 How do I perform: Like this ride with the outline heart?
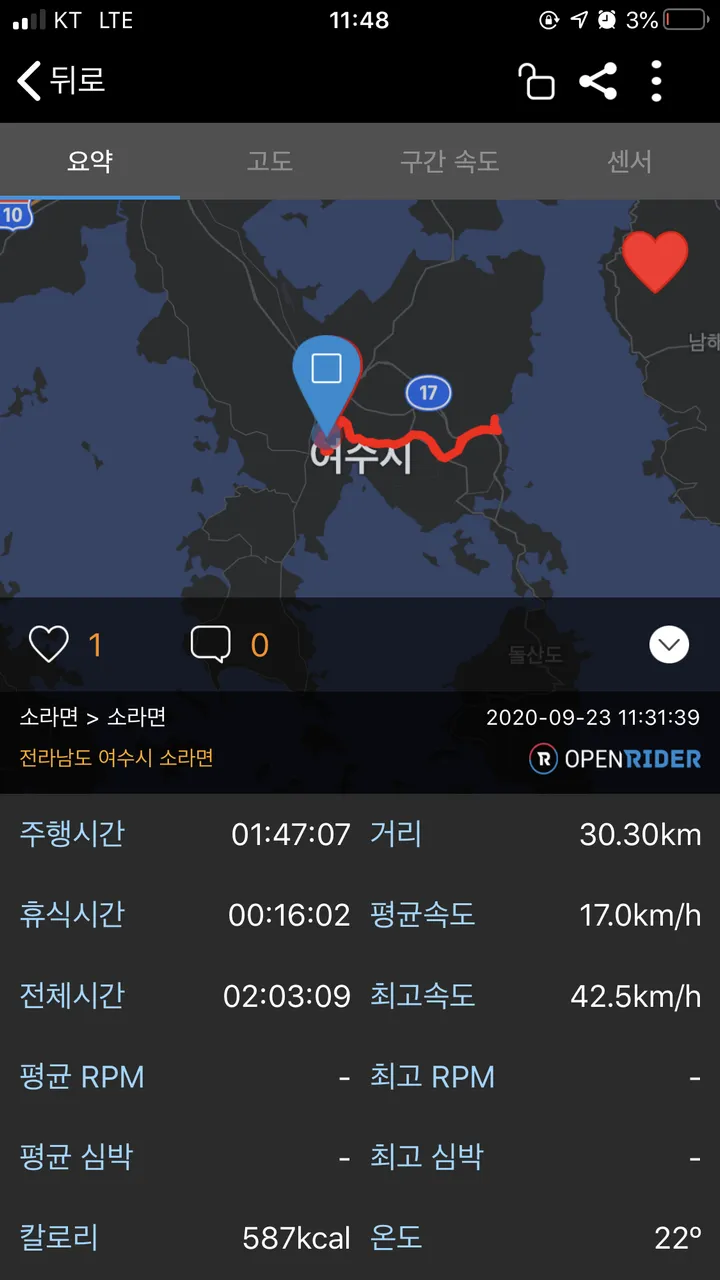click(x=48, y=645)
